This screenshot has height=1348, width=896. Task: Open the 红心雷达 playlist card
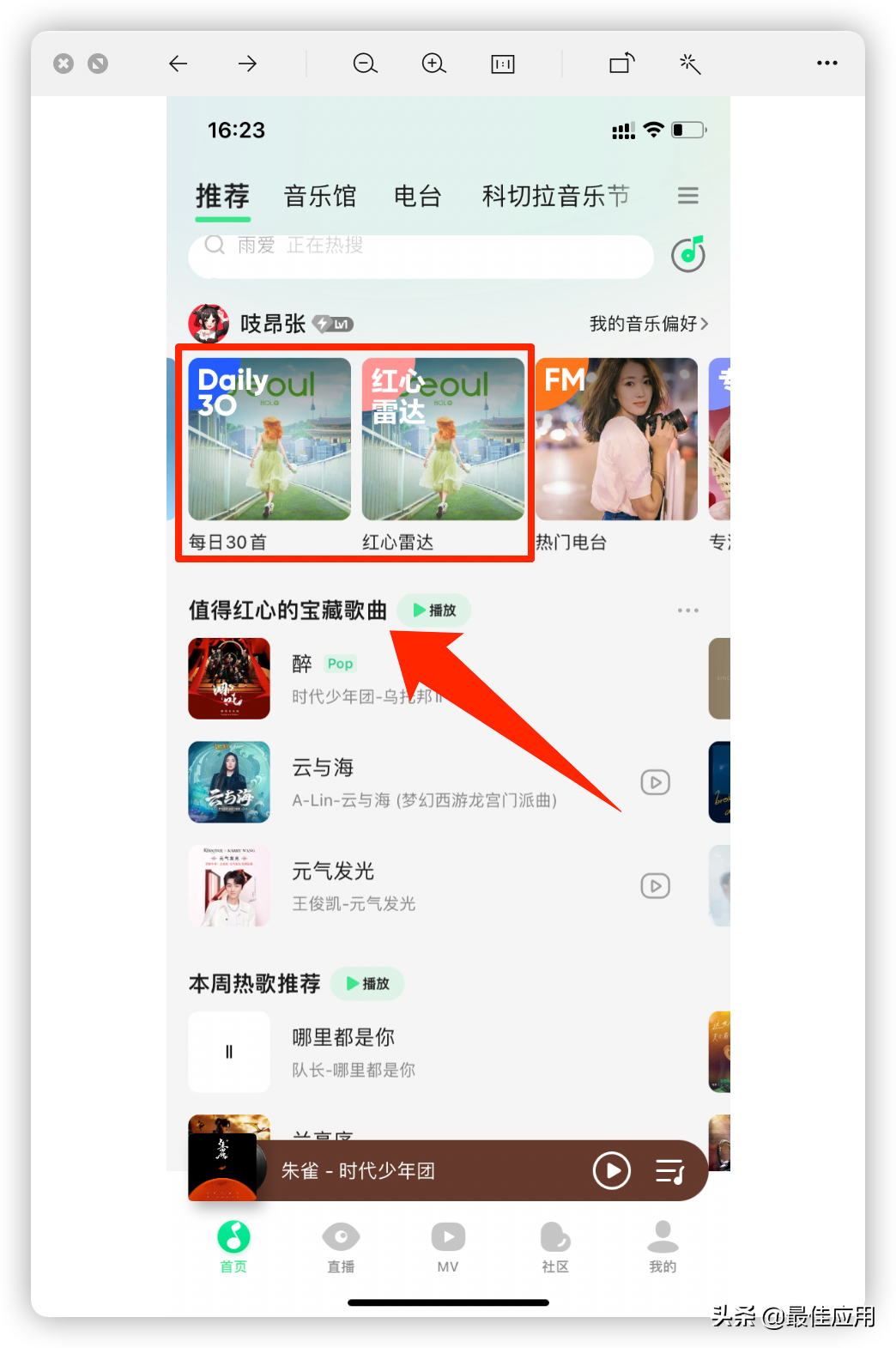443,440
